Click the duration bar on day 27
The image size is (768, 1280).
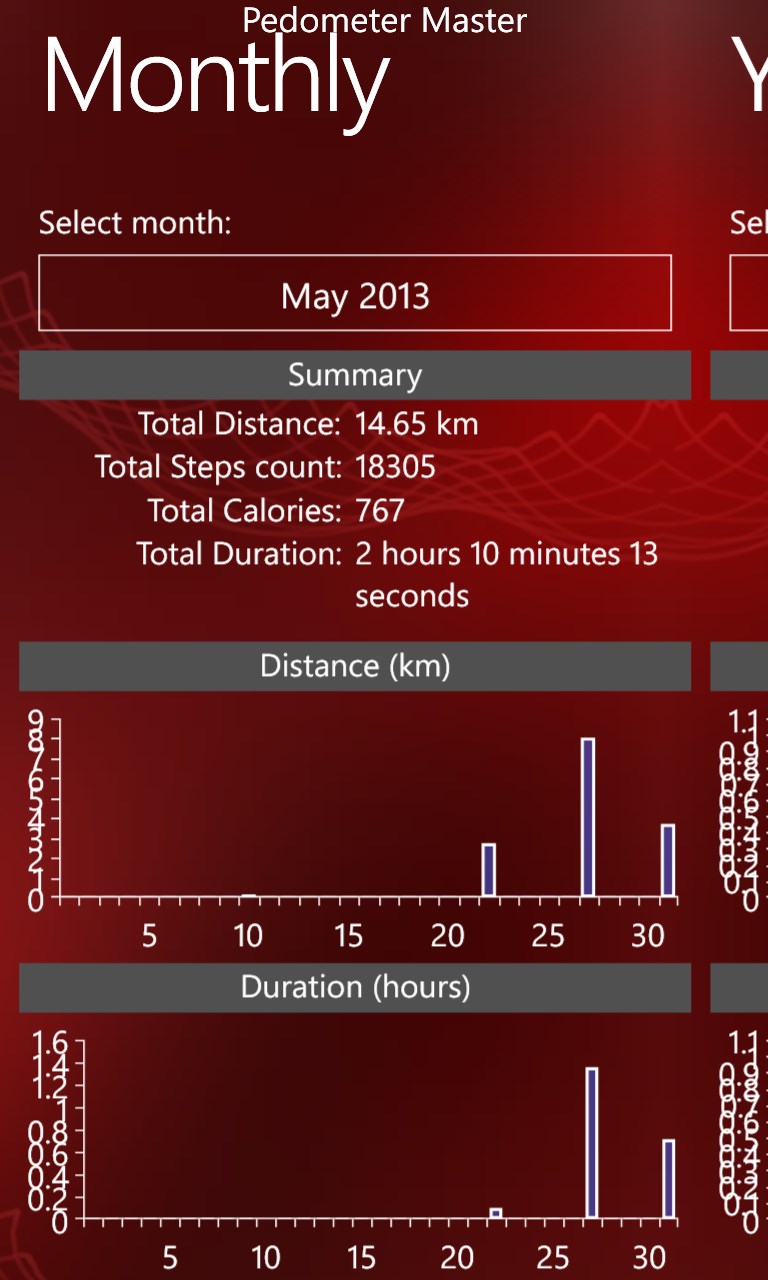(593, 1140)
